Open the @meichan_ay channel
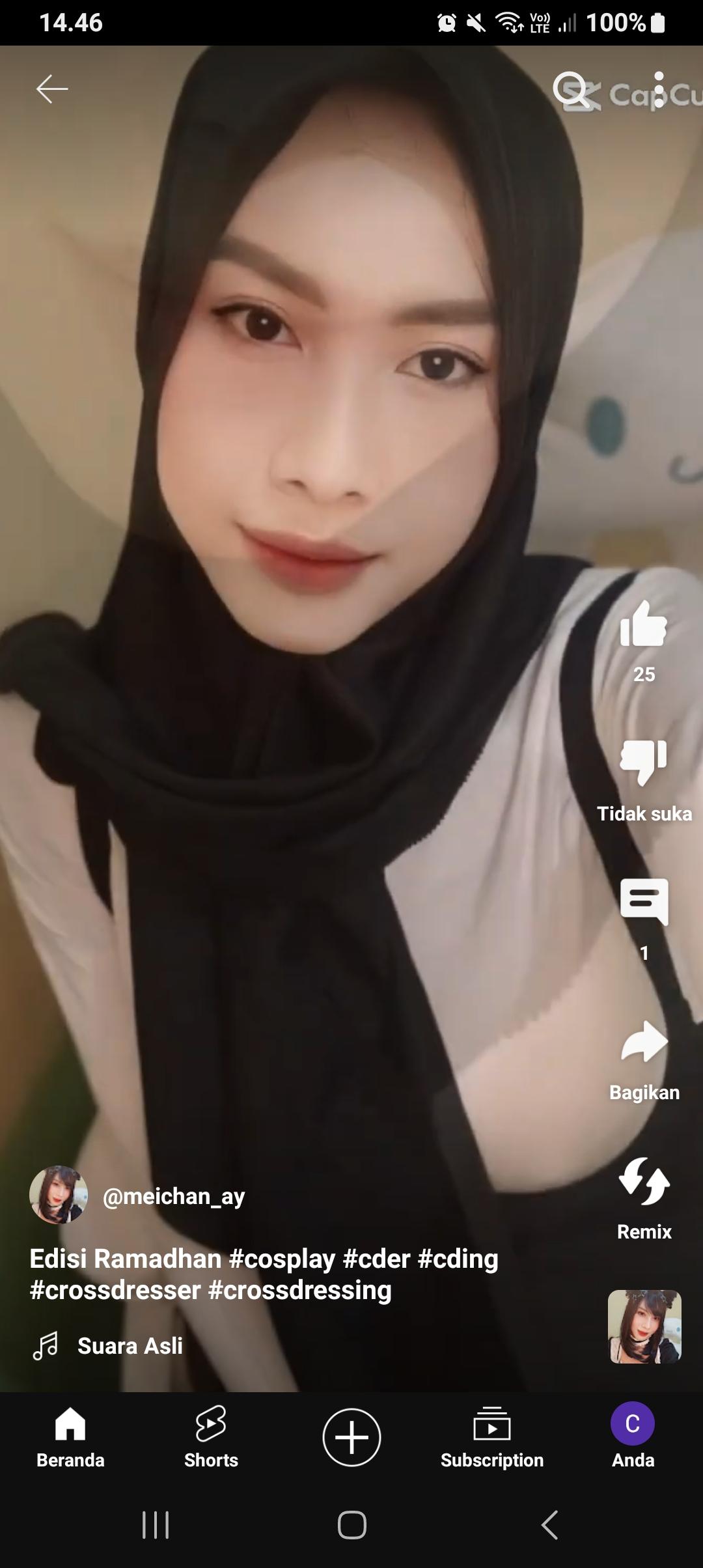 [173, 1196]
